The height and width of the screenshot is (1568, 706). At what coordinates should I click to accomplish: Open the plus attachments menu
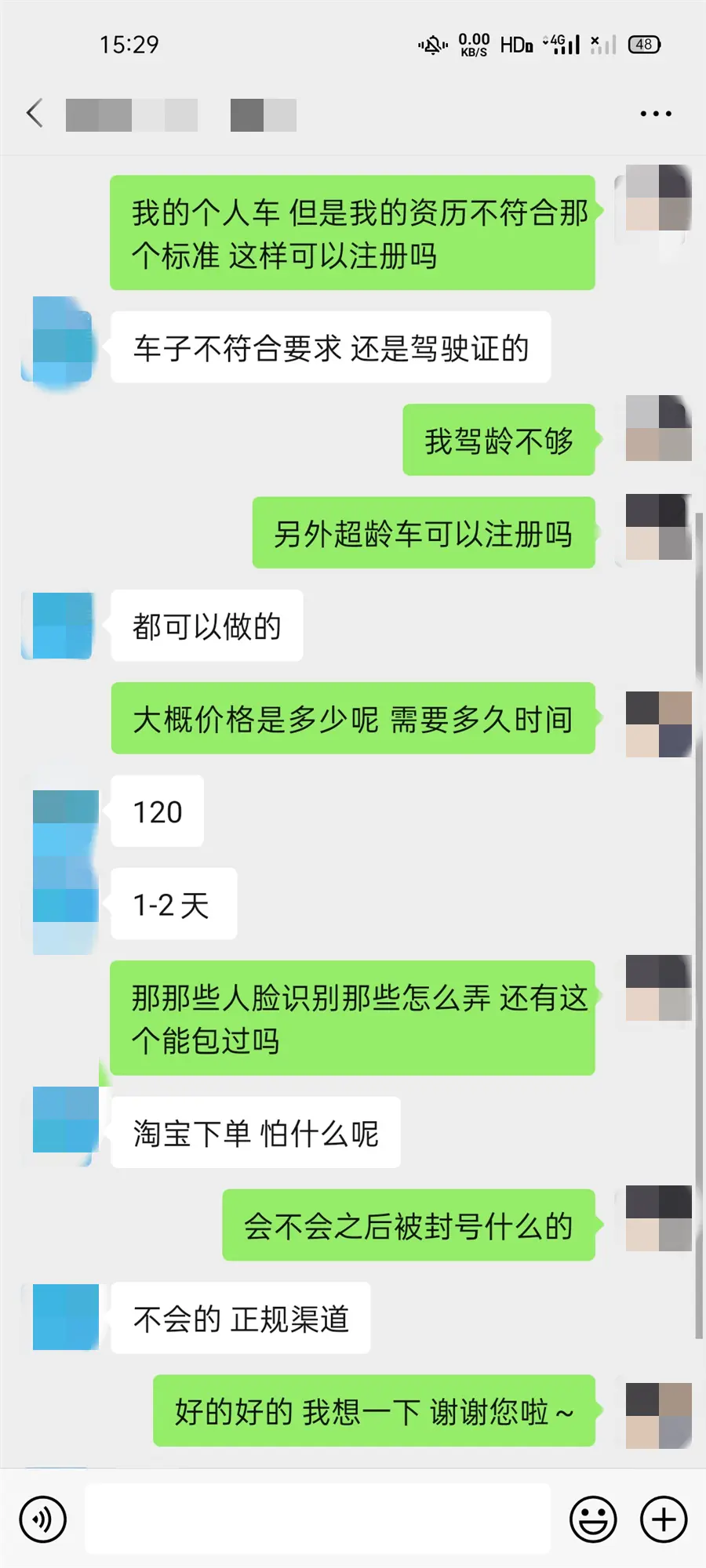[x=664, y=1519]
